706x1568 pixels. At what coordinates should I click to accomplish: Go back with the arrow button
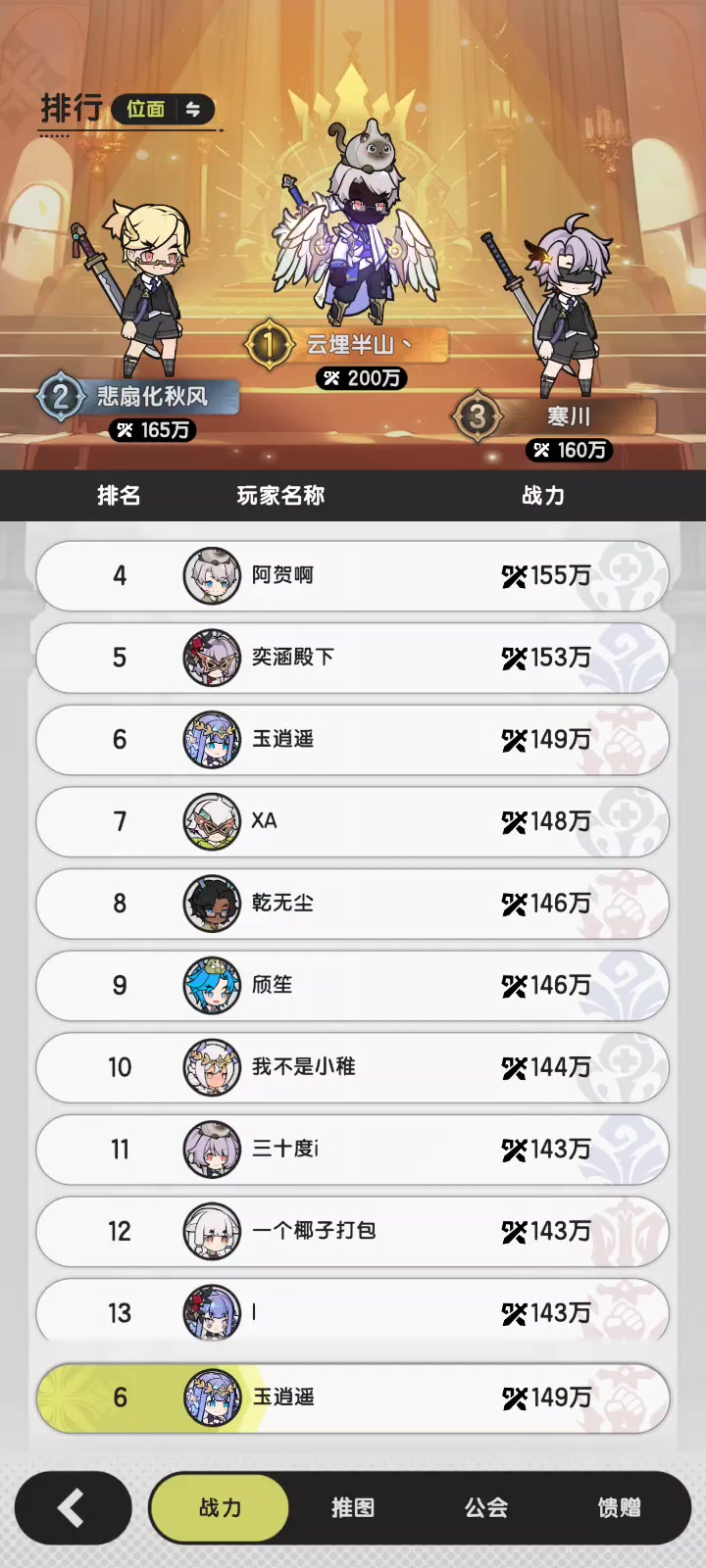[x=74, y=1507]
